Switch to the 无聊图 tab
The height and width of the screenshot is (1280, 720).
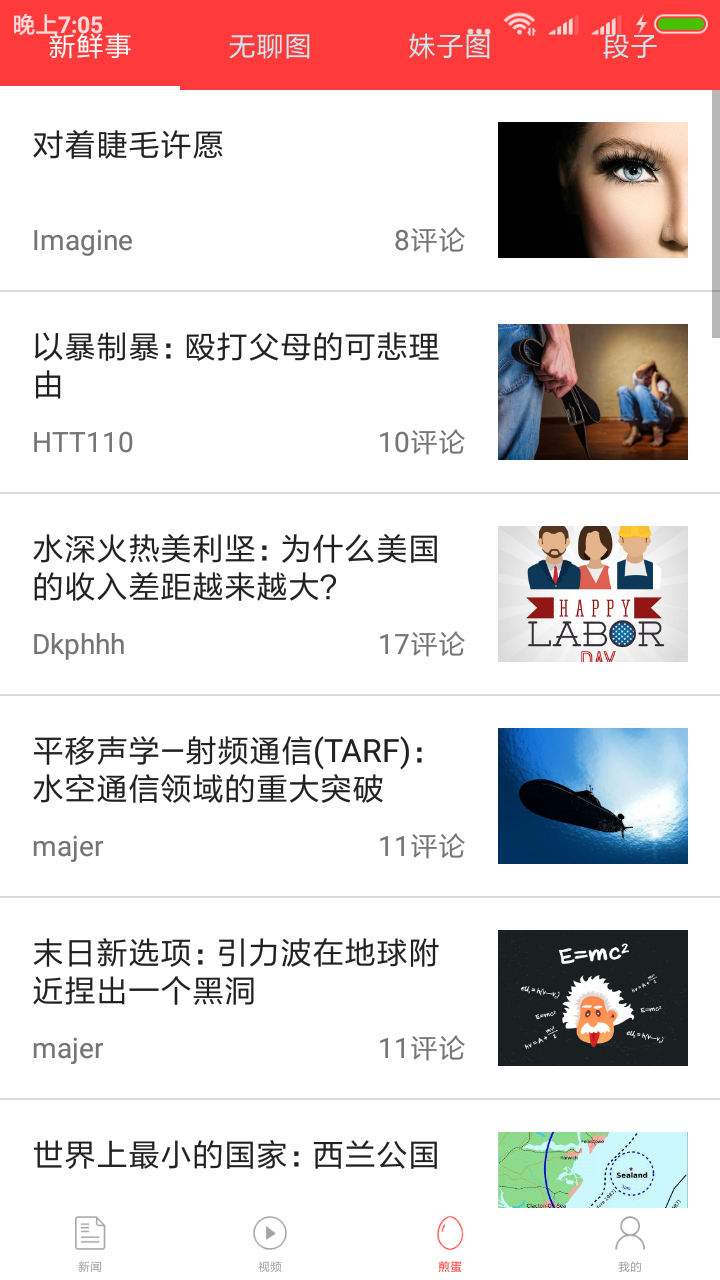(270, 46)
